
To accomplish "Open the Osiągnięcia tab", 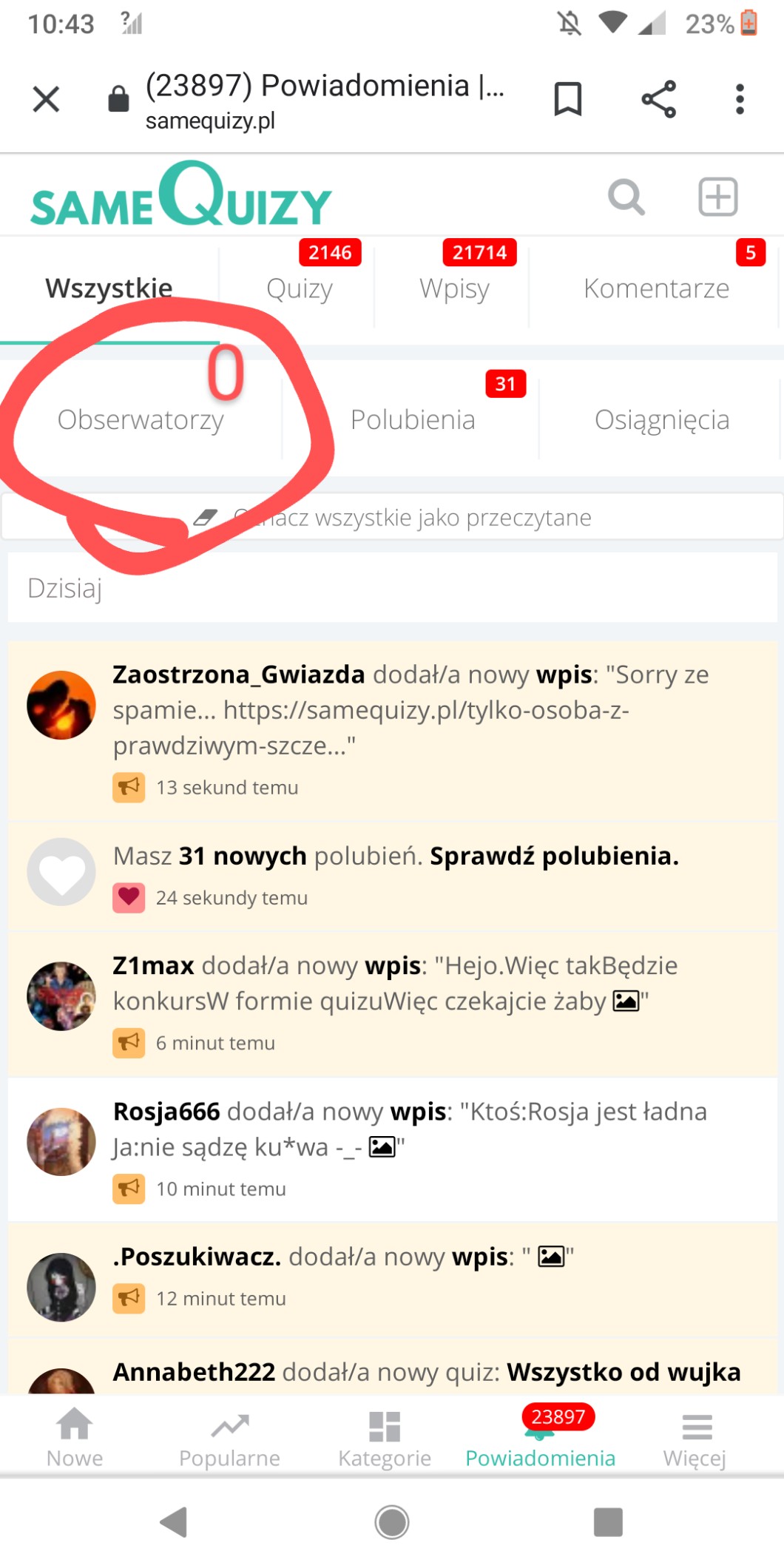I will pos(661,420).
